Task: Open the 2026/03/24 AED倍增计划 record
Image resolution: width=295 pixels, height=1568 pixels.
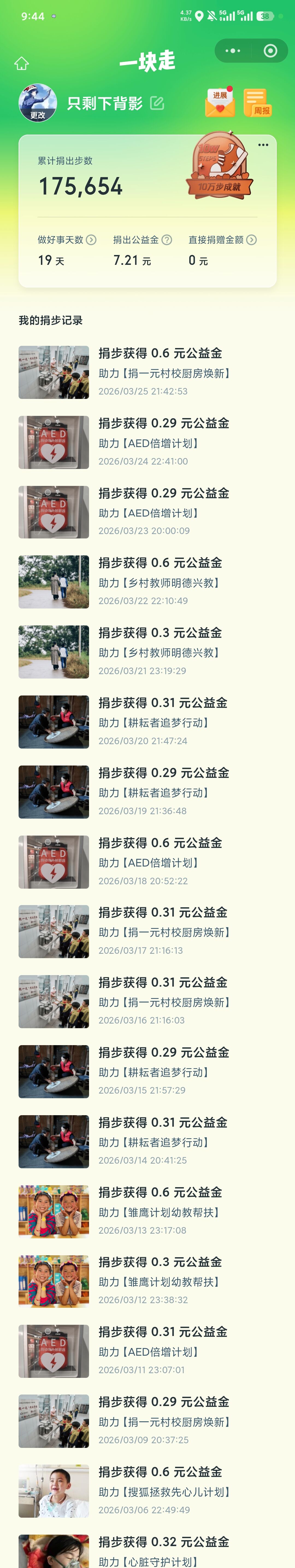Action: pyautogui.click(x=147, y=442)
